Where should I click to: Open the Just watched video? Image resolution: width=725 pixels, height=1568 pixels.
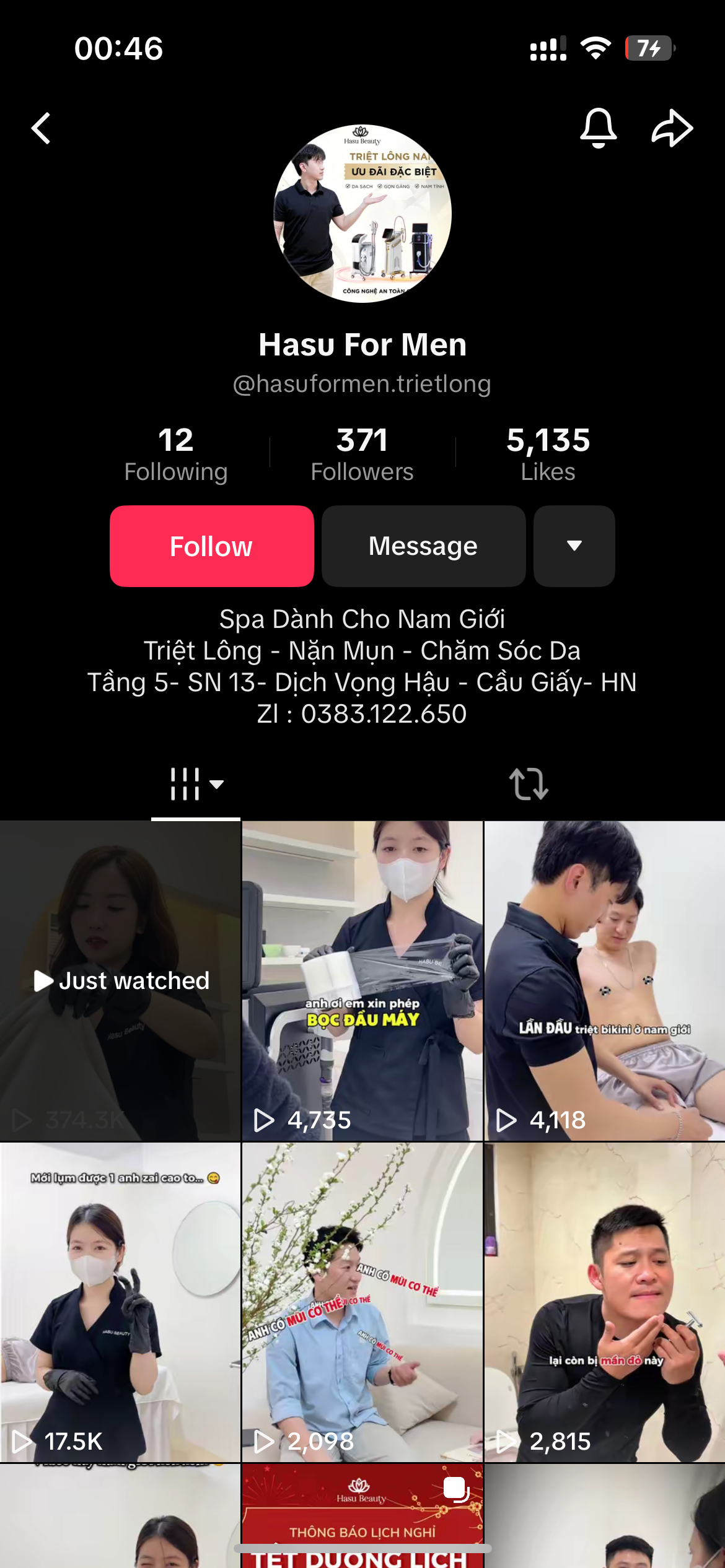pos(120,981)
